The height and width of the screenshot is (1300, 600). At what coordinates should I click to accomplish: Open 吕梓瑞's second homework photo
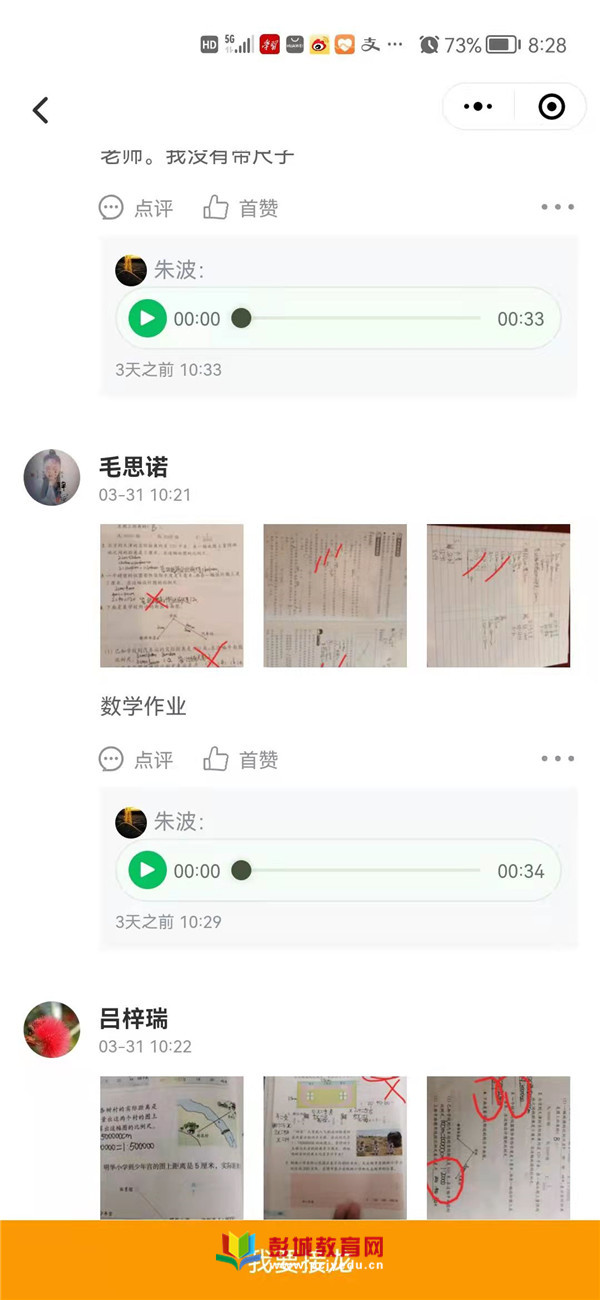coord(335,1147)
